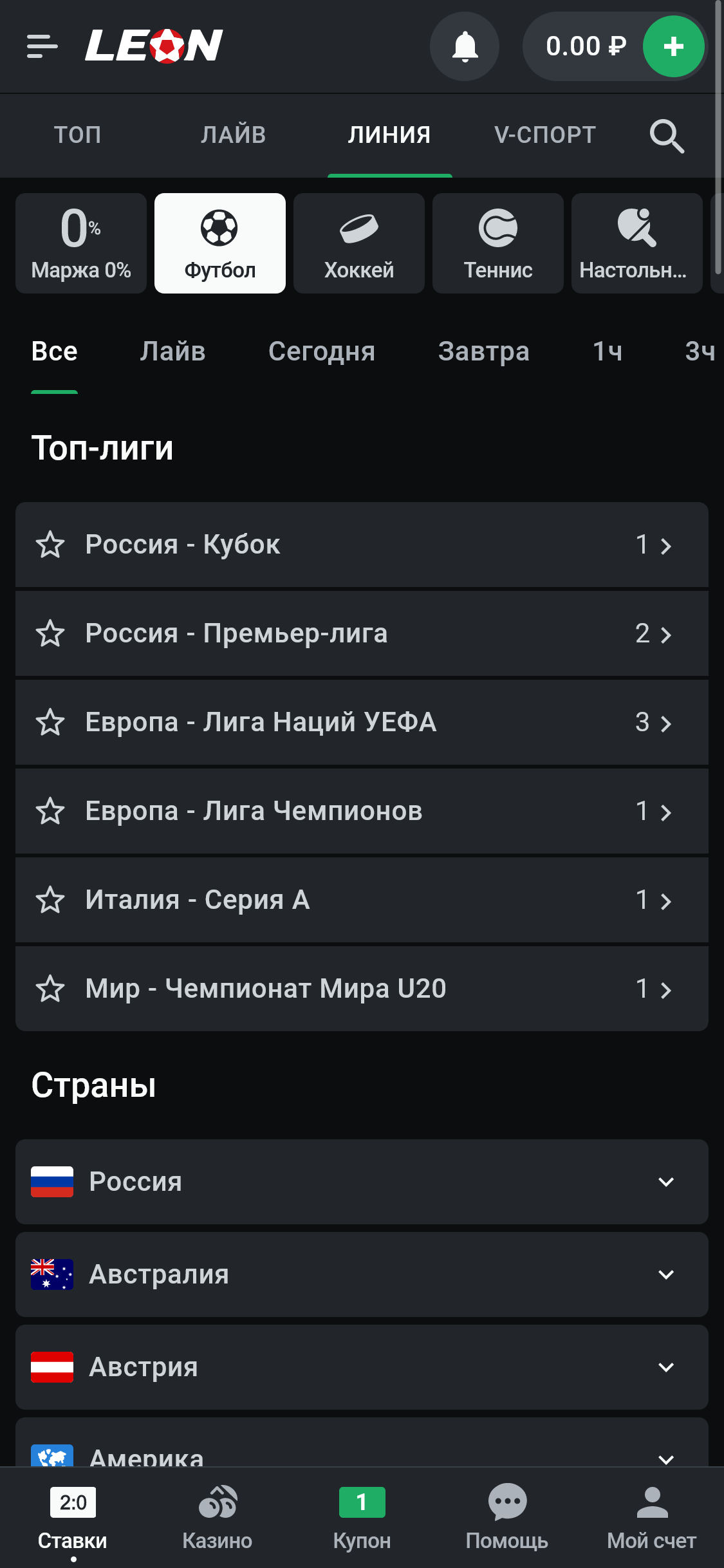
Task: Open Европа - Лига Наций УЕФА
Action: pyautogui.click(x=360, y=722)
